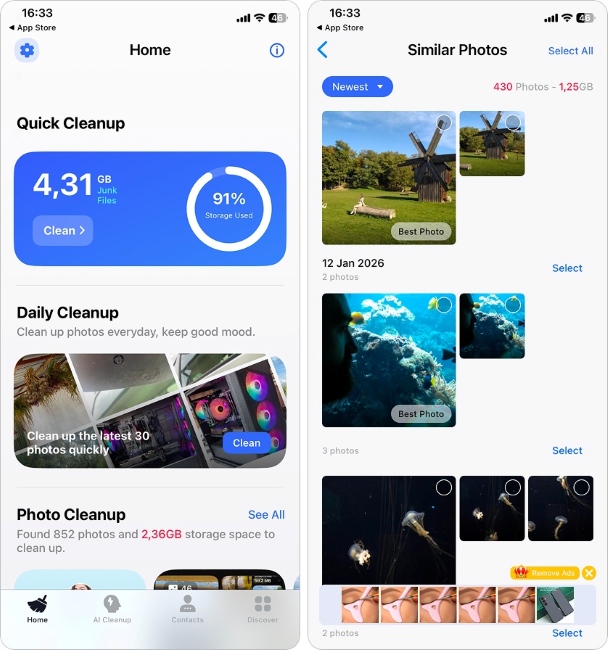The width and height of the screenshot is (608, 650).
Task: Tap Clean button in Quick Cleanup card
Action: click(x=63, y=230)
